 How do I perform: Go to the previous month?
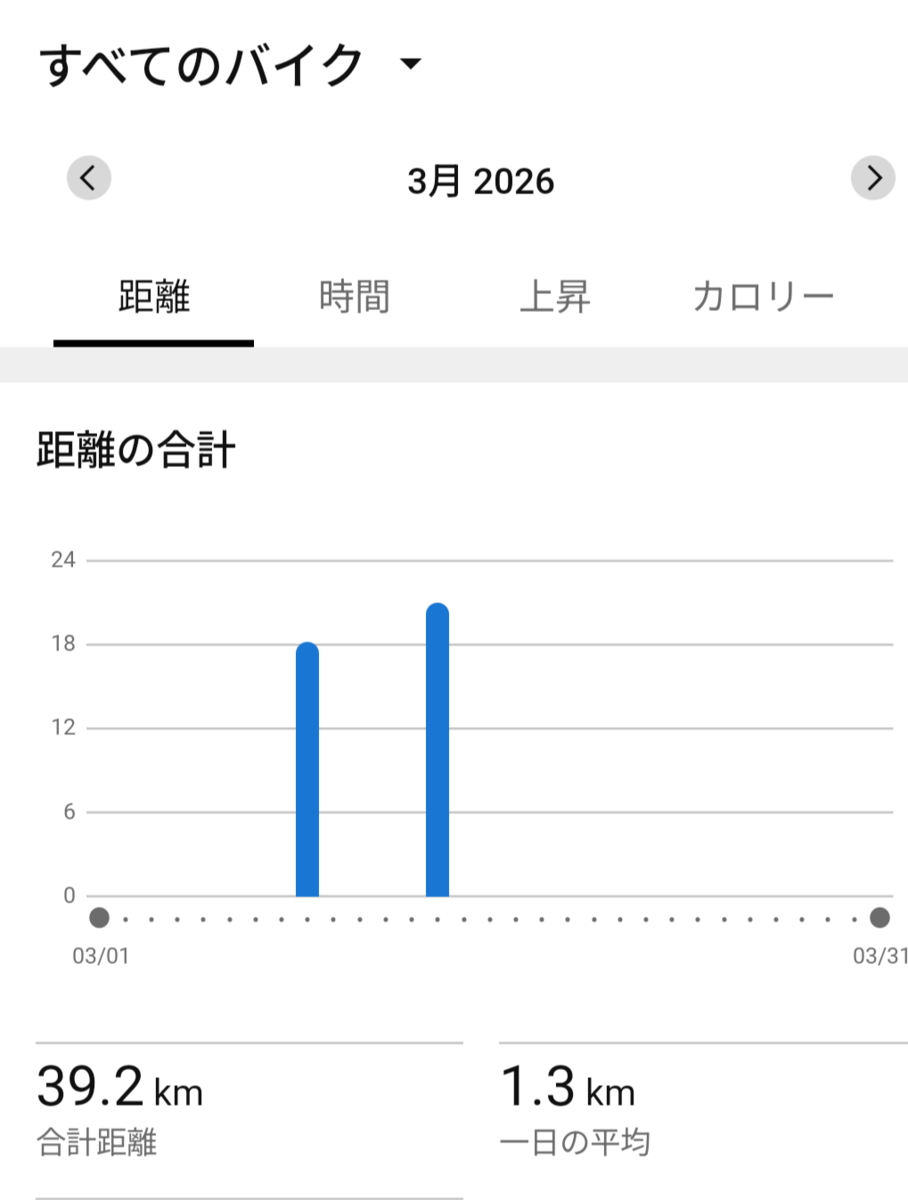coord(89,179)
